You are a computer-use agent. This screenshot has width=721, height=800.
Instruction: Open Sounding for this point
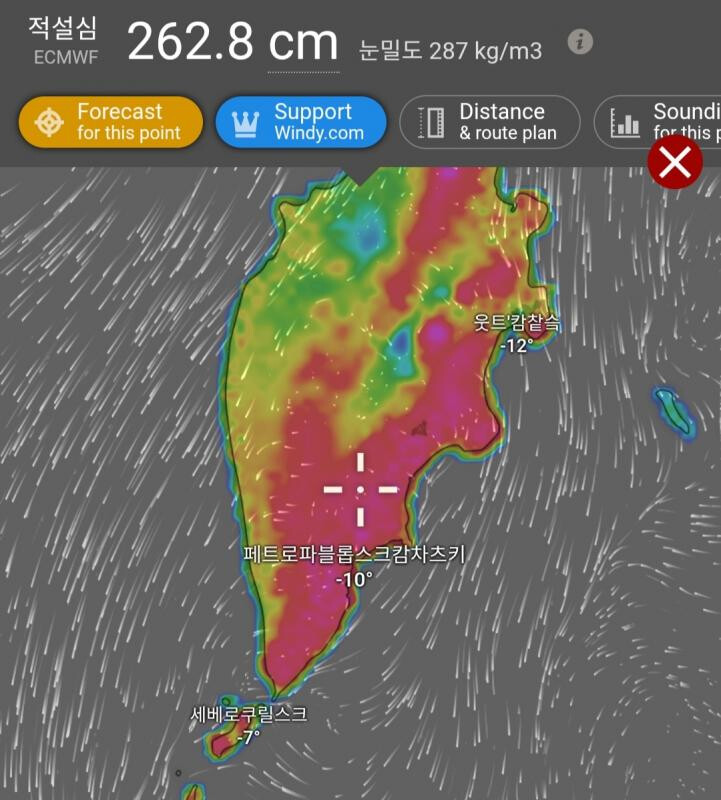(x=658, y=122)
